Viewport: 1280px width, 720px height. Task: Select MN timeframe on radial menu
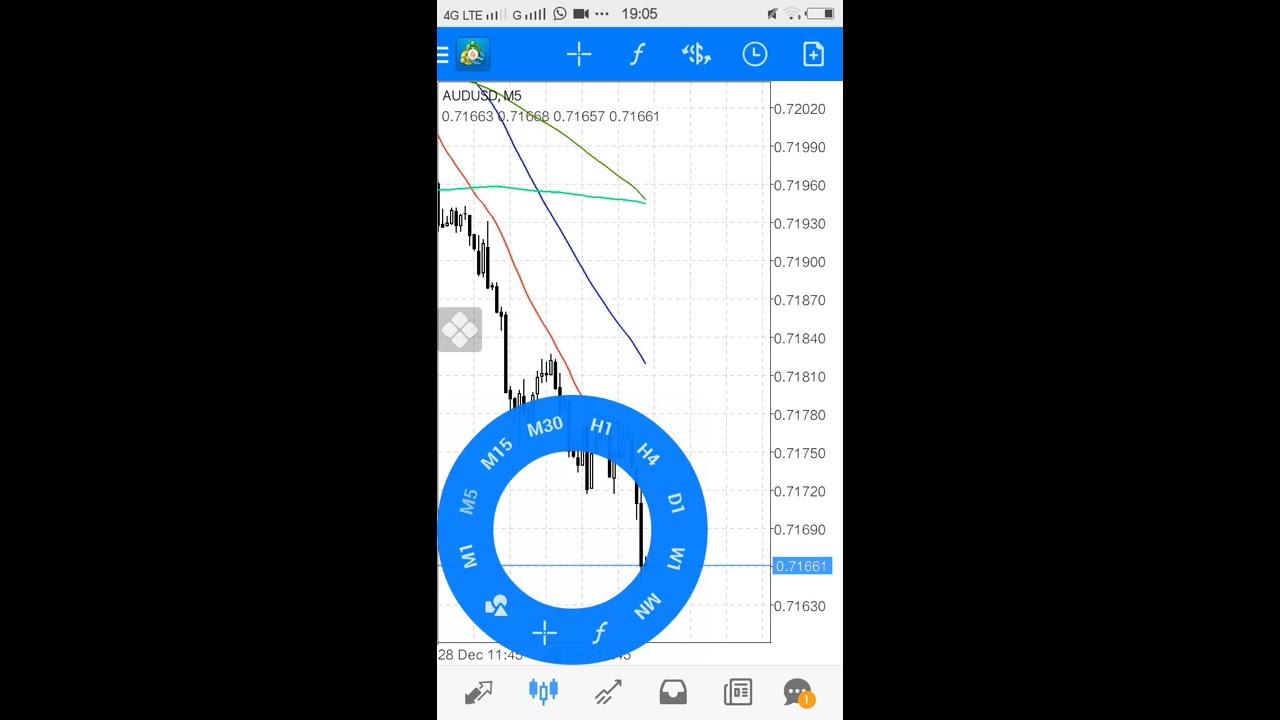(648, 605)
